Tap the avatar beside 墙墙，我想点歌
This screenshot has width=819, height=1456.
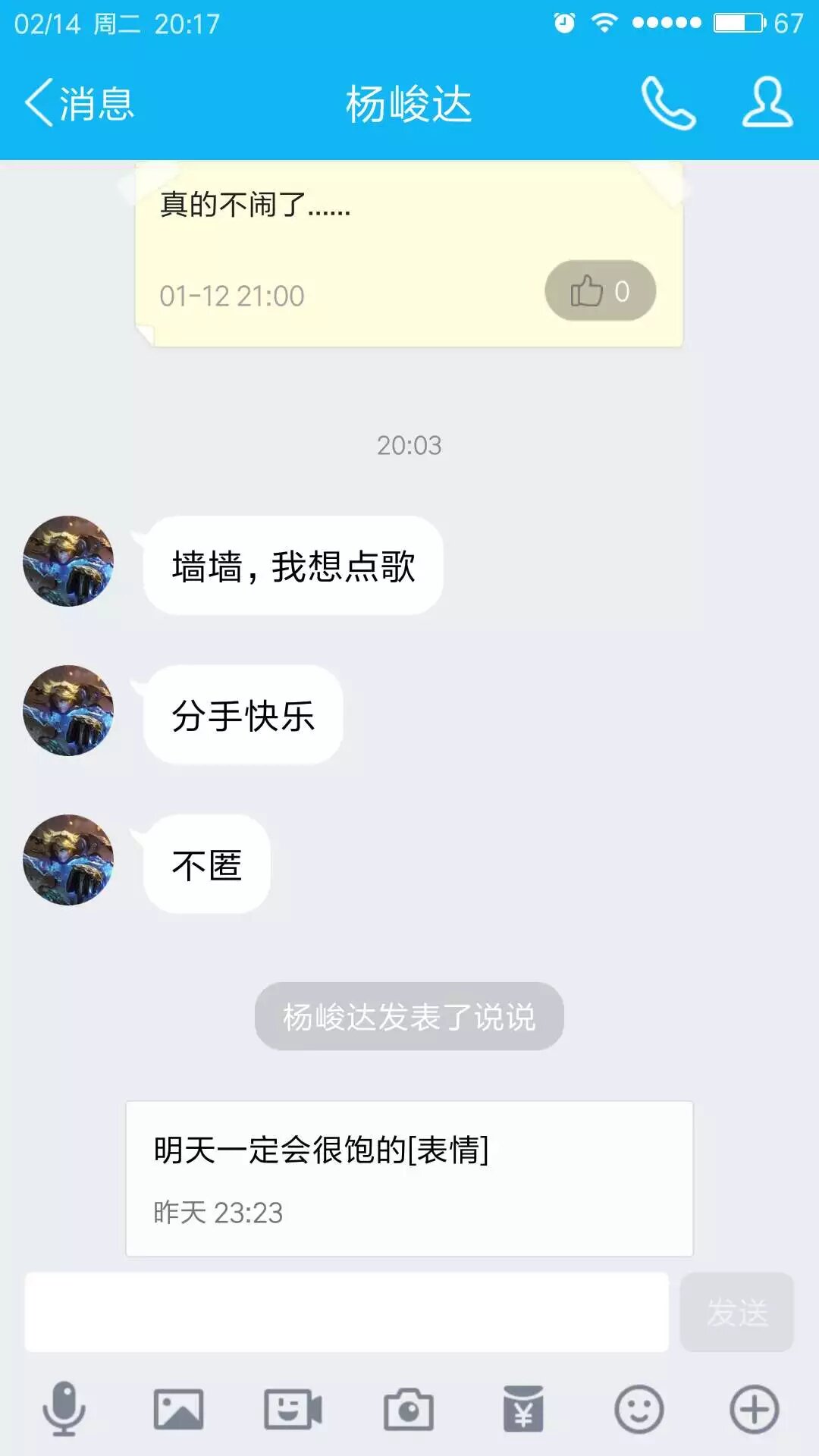pyautogui.click(x=68, y=561)
